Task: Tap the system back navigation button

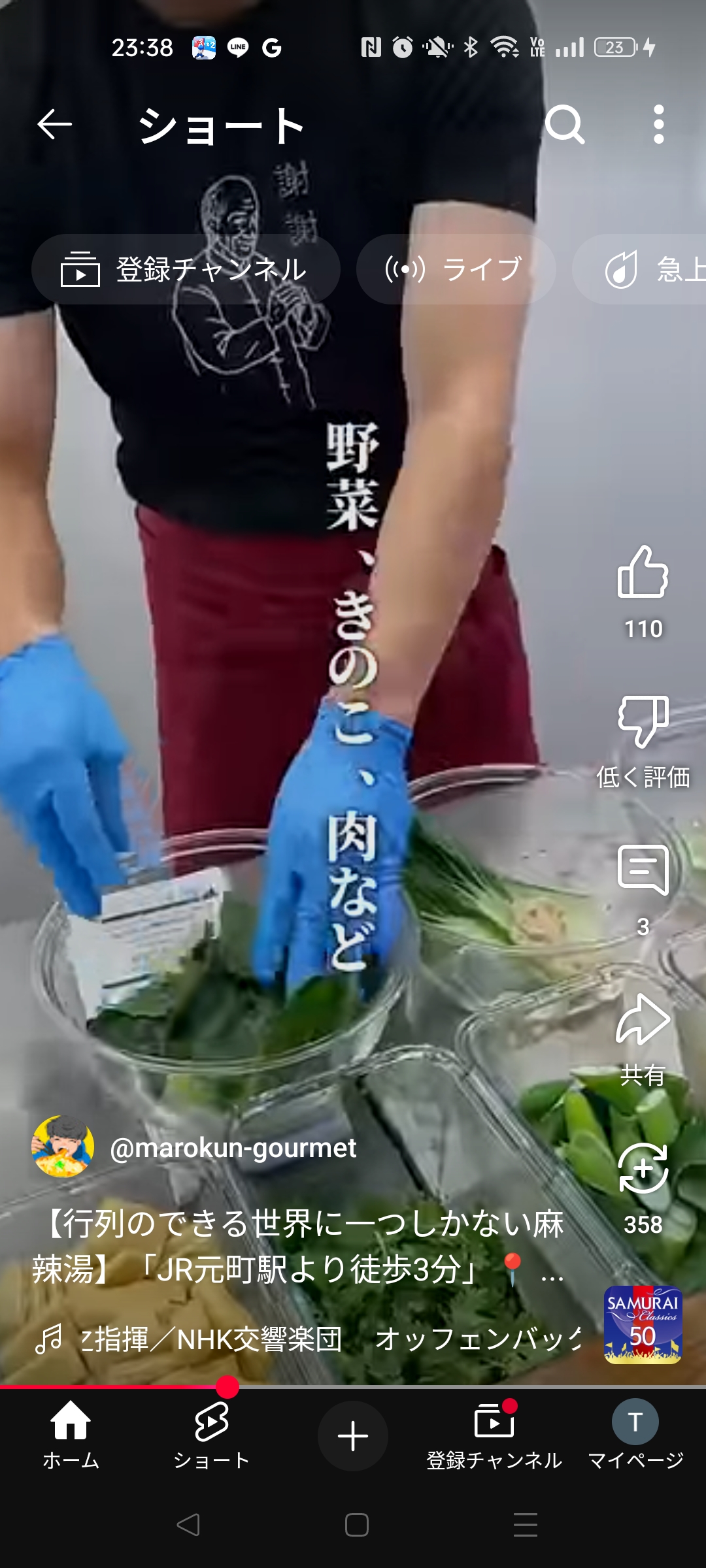Action: [188, 1525]
